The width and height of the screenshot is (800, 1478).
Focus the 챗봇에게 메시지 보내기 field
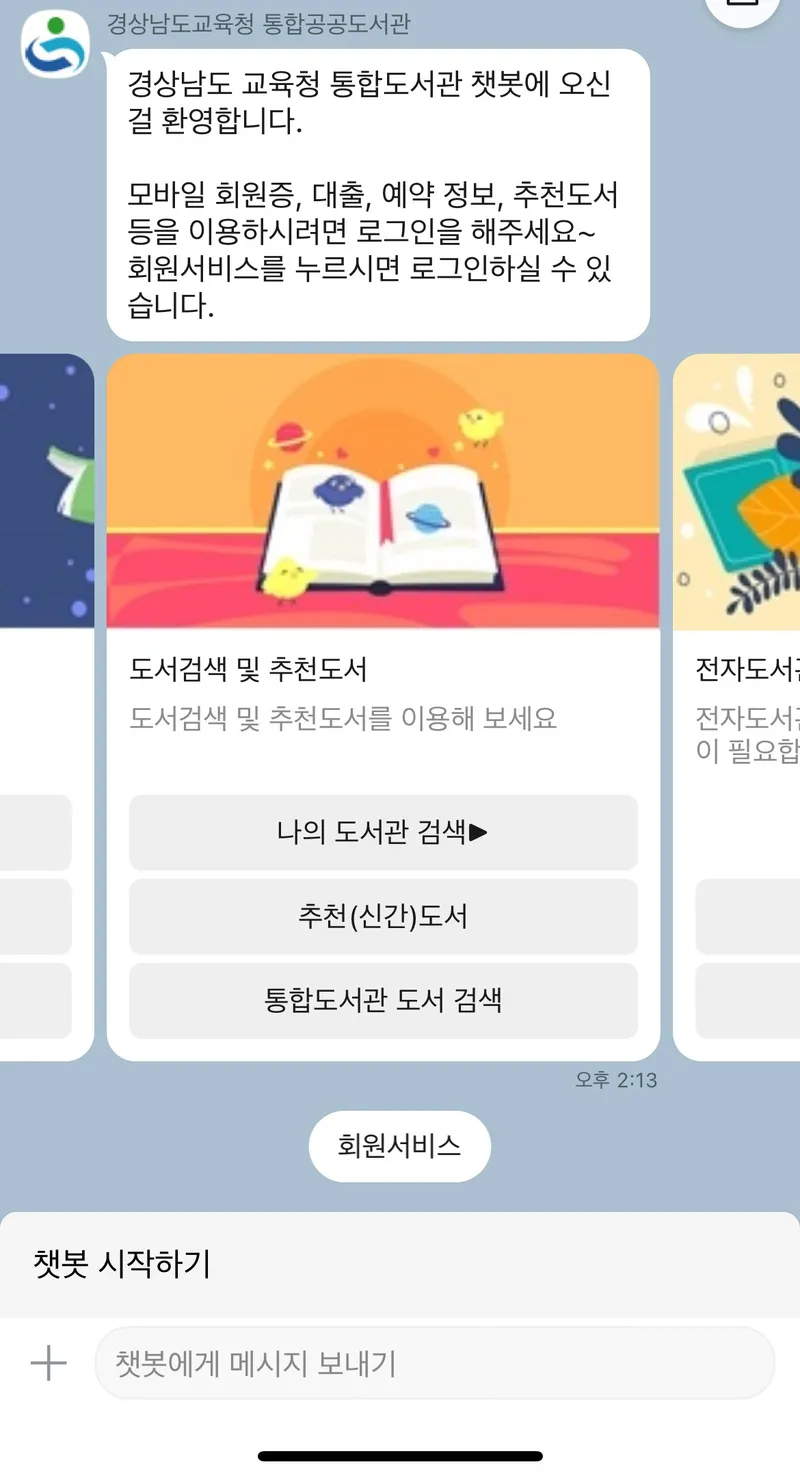[x=434, y=1362]
